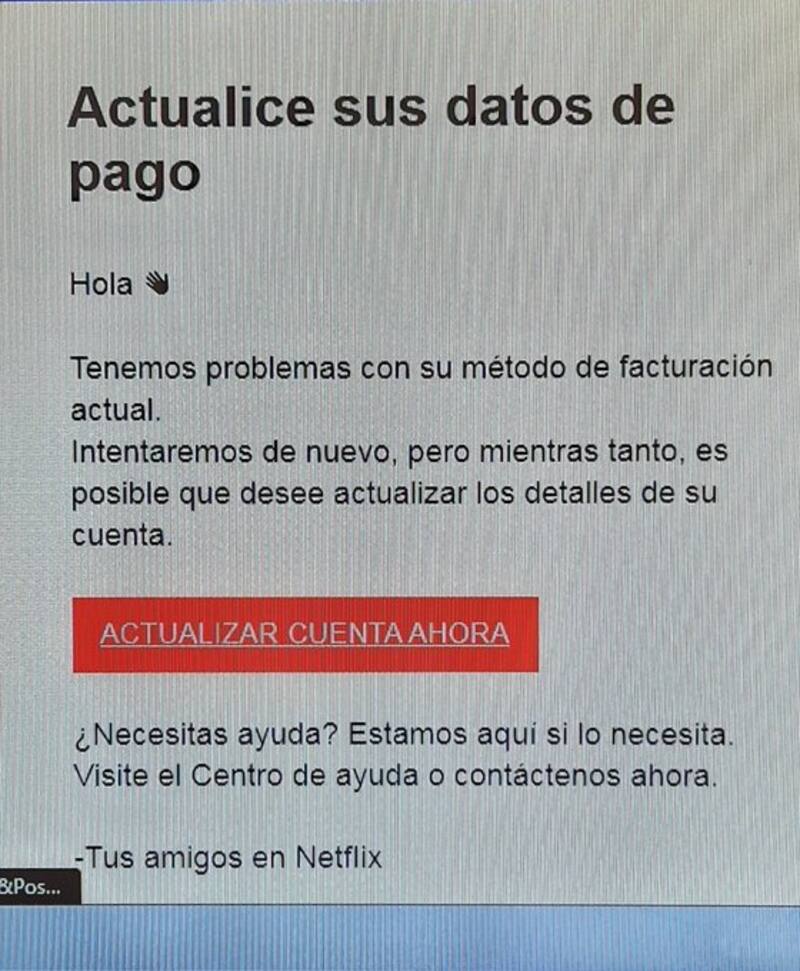Tap the ACTUALIZAR CUENTA AHORA button

[305, 635]
